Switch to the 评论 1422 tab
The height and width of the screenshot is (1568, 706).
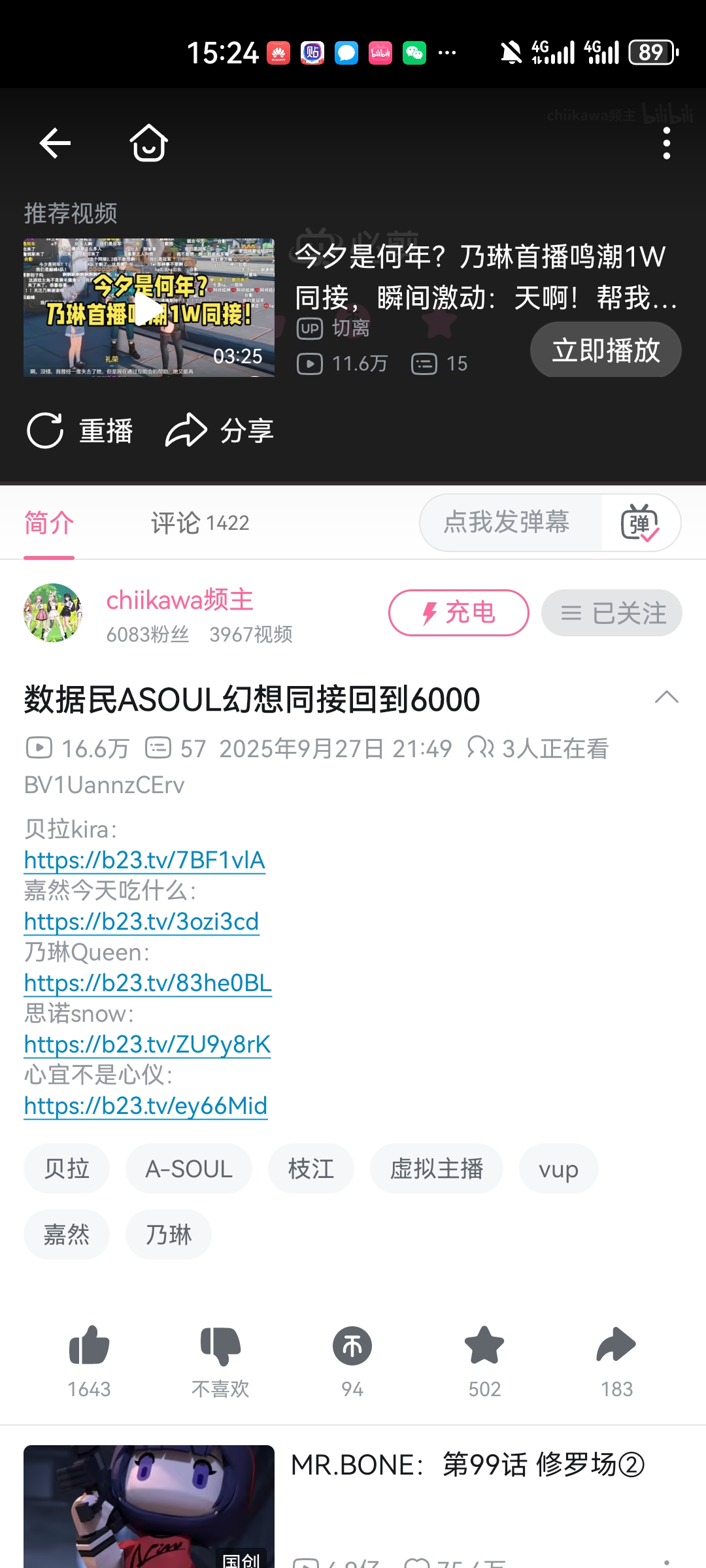tap(200, 523)
